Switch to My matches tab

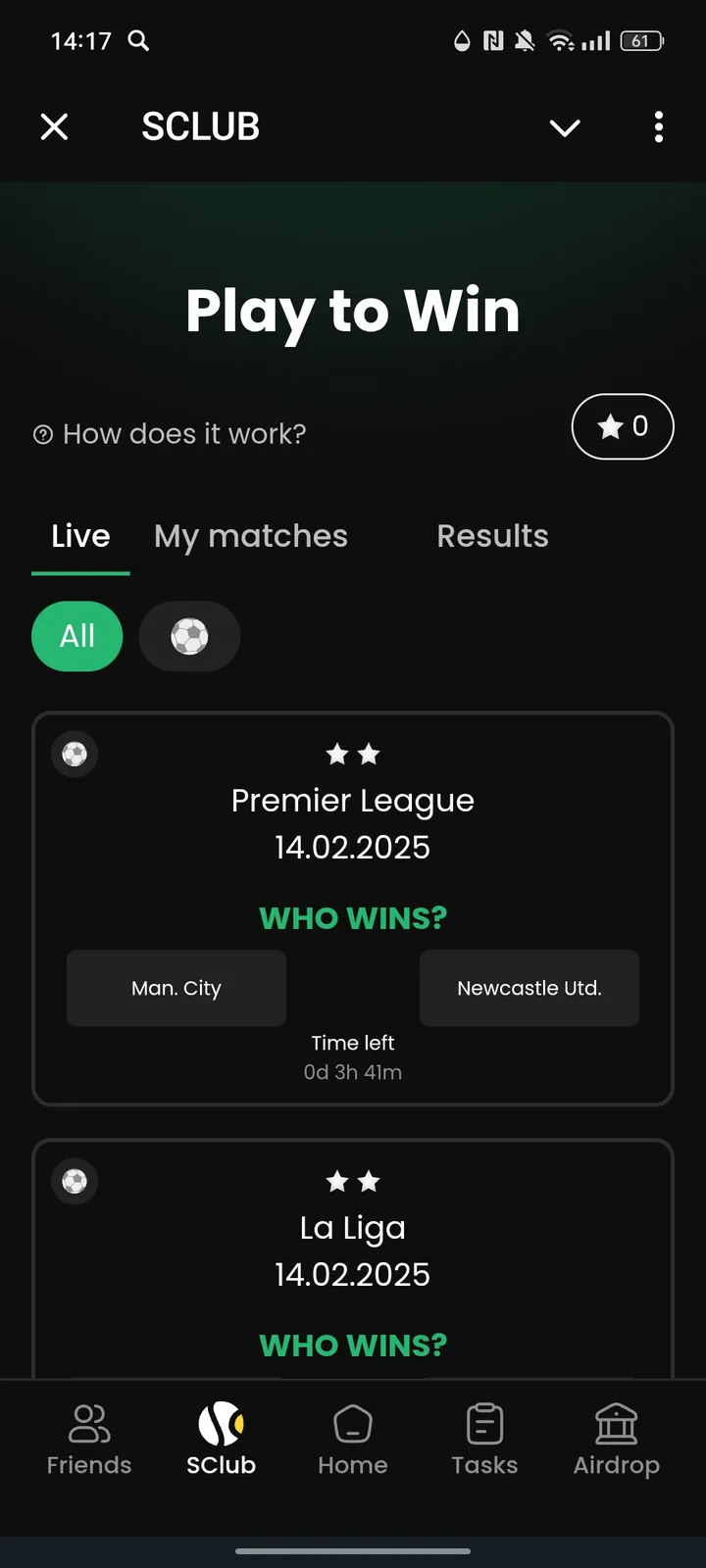[x=251, y=536]
